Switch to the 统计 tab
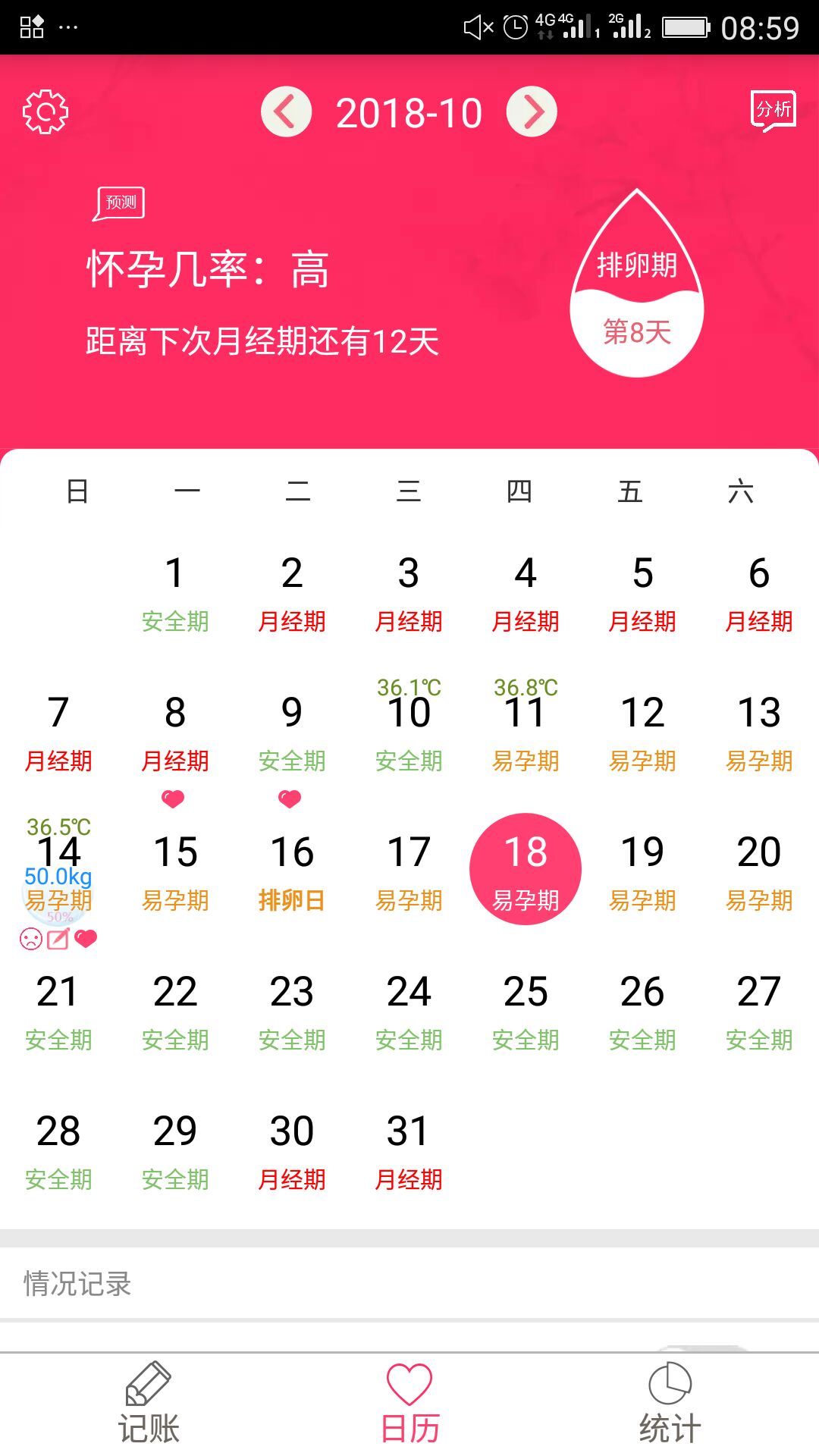 pos(670,1404)
